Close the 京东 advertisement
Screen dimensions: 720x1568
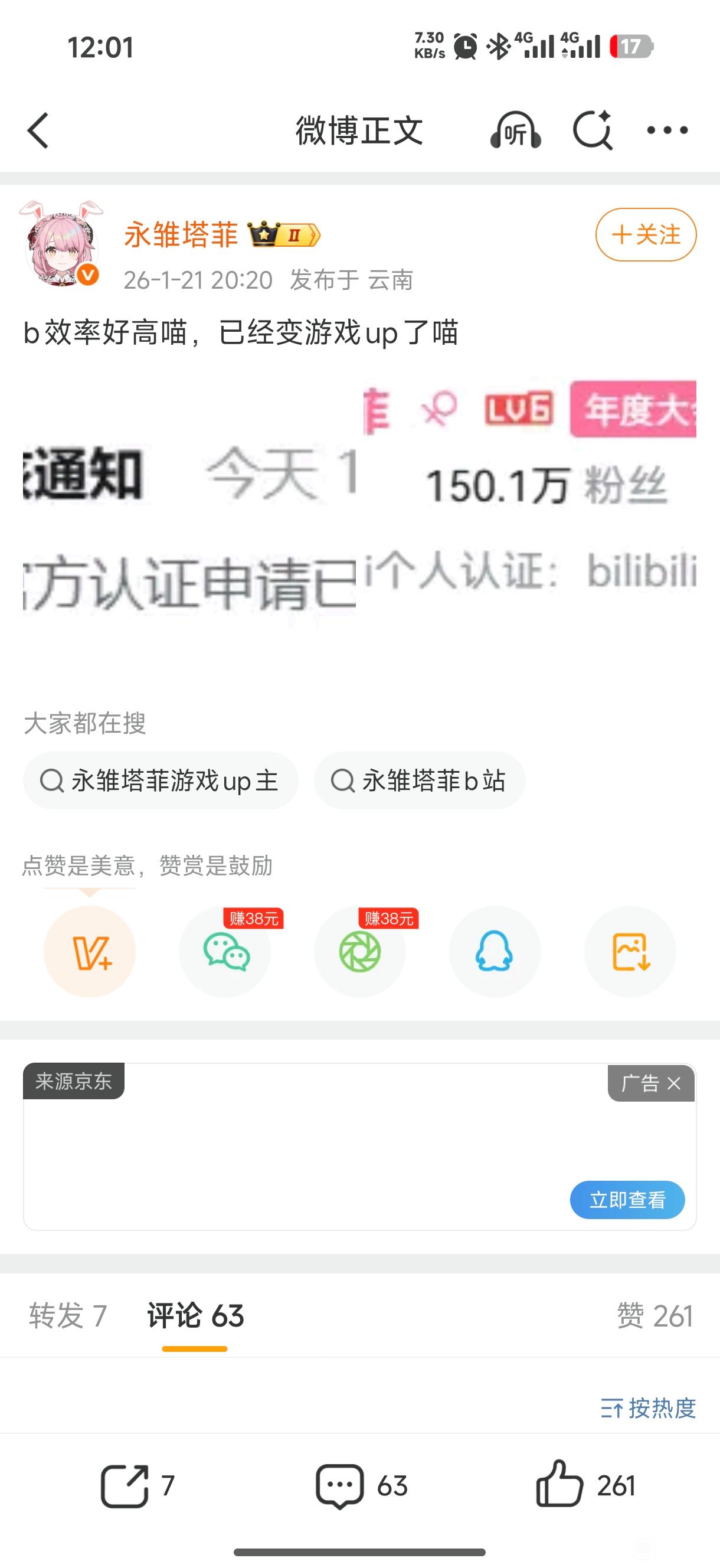pyautogui.click(x=673, y=1083)
